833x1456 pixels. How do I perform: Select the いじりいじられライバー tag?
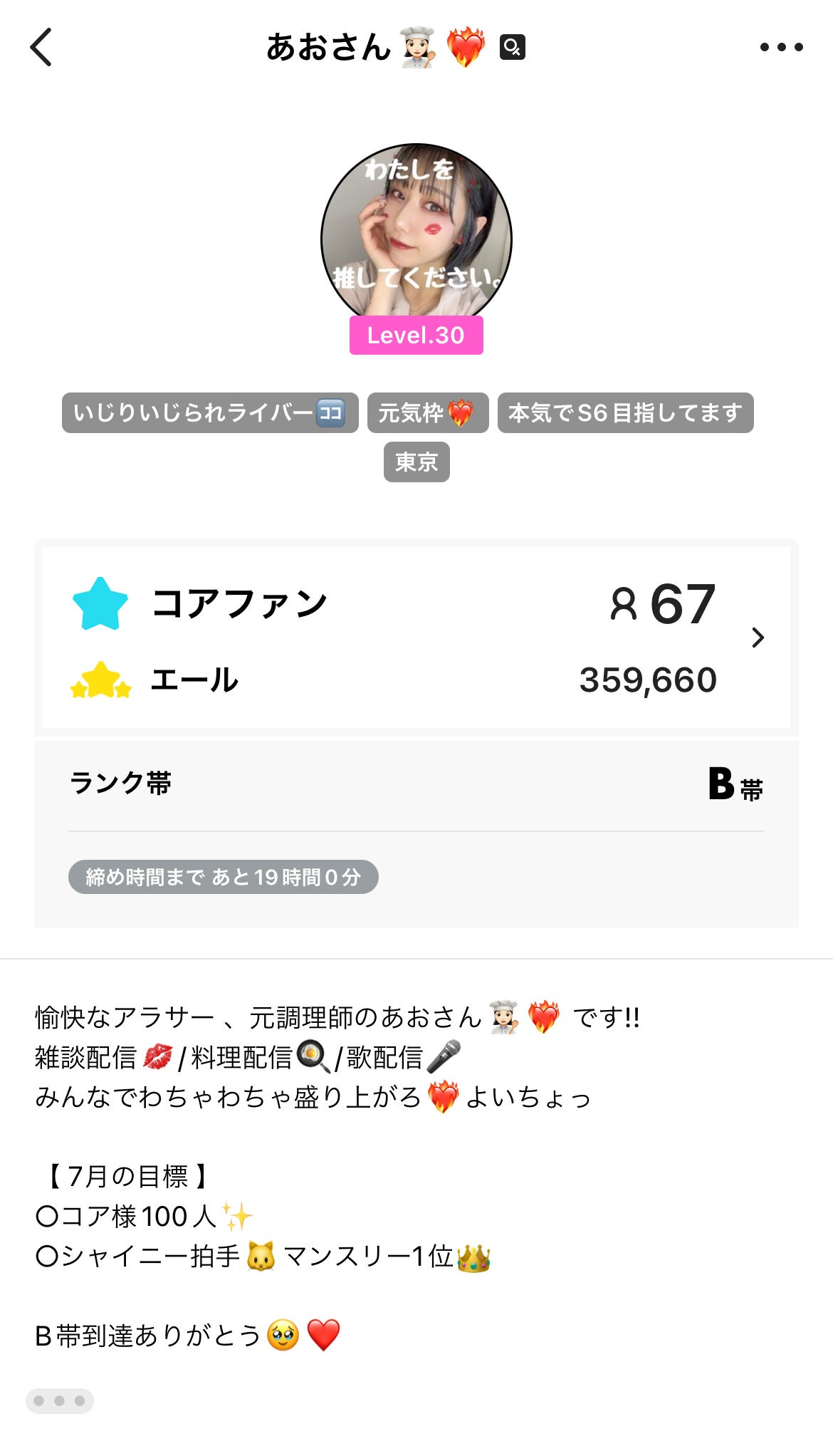click(210, 413)
